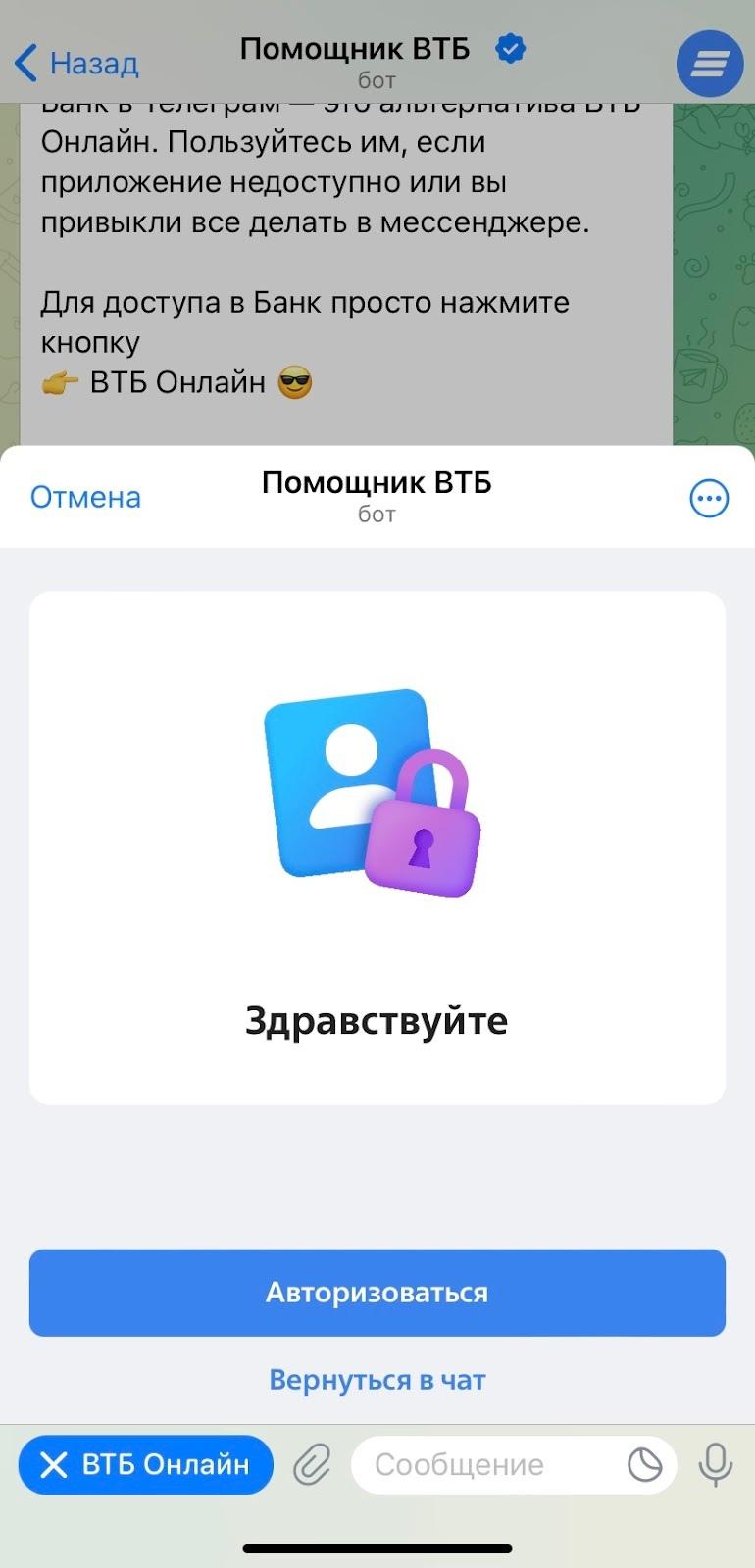Tap the Авторизоваться button
The width and height of the screenshot is (755, 1568).
pyautogui.click(x=377, y=1292)
